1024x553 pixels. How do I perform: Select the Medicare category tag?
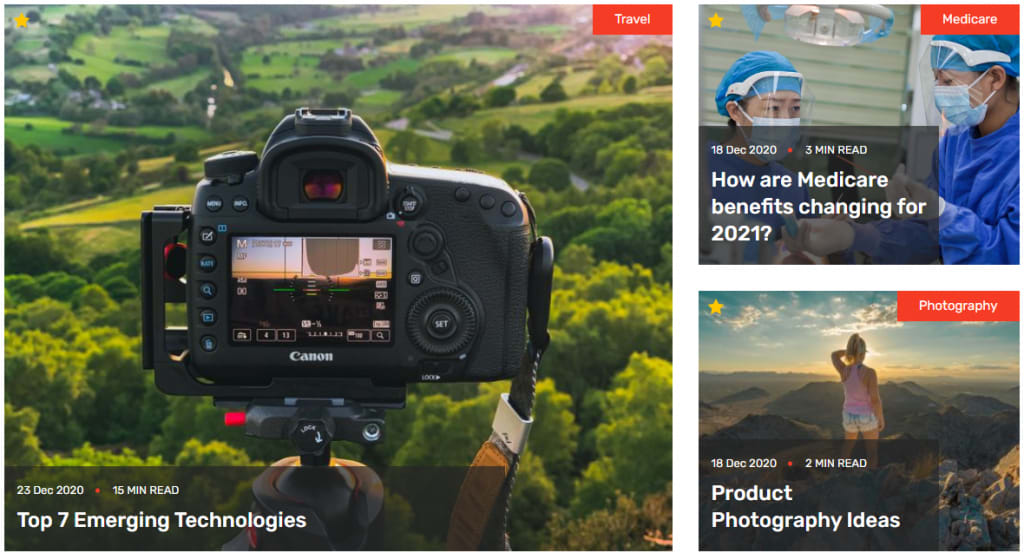click(x=969, y=19)
